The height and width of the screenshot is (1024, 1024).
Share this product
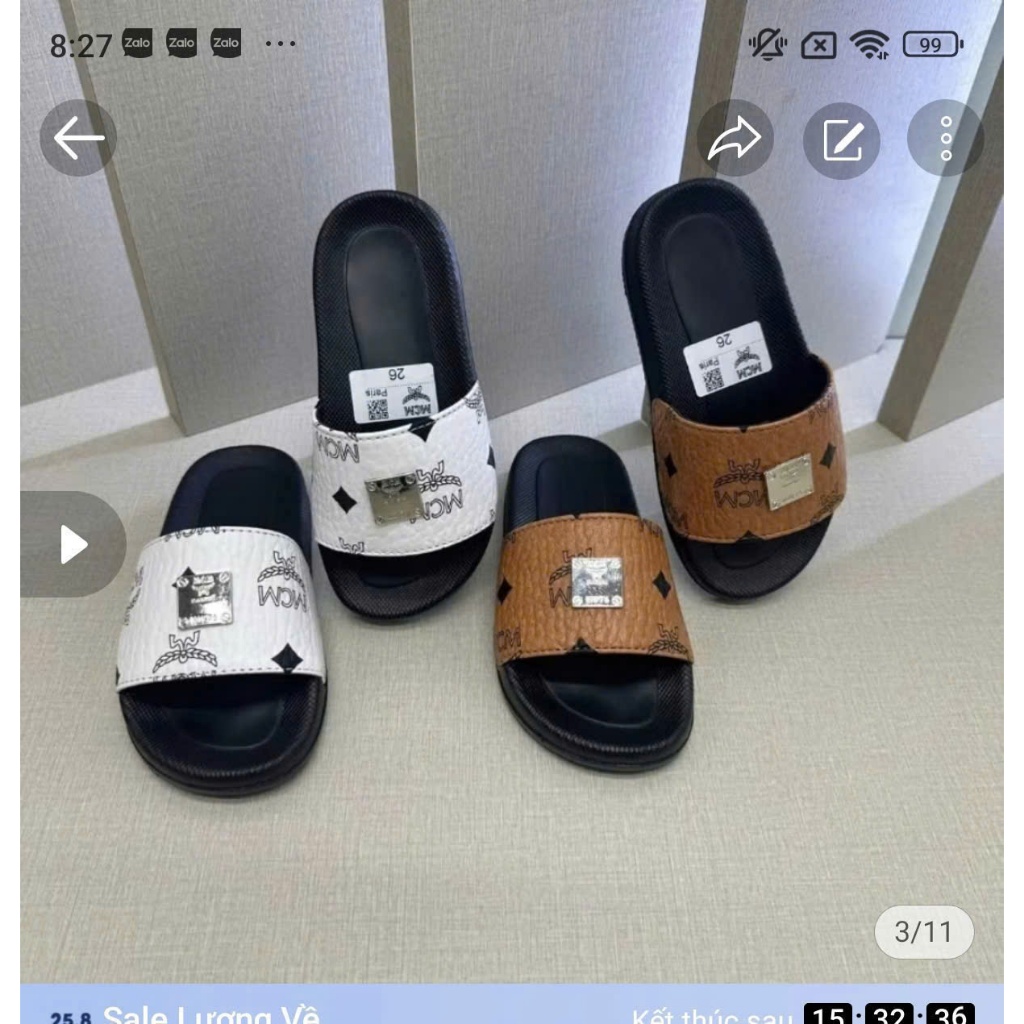pos(735,138)
